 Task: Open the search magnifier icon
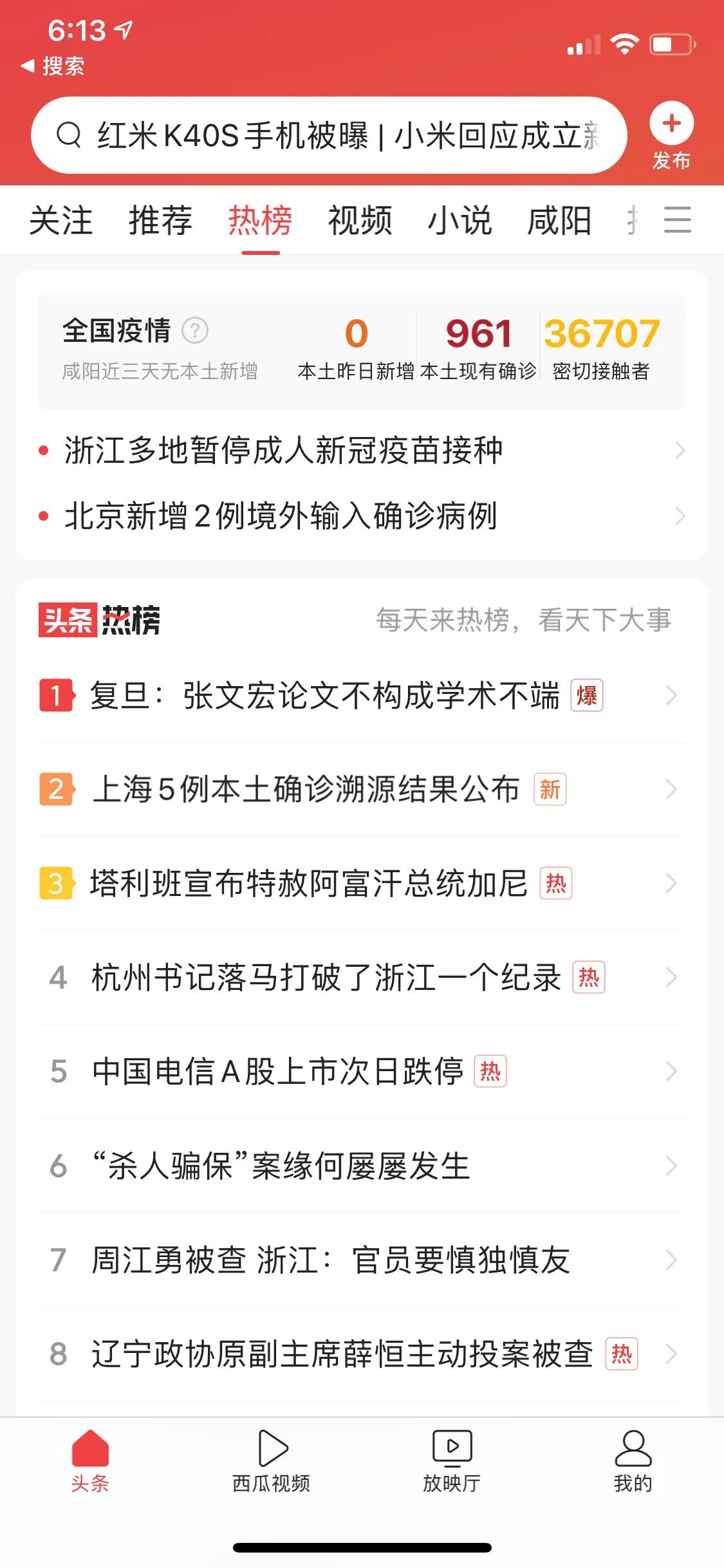[x=69, y=135]
